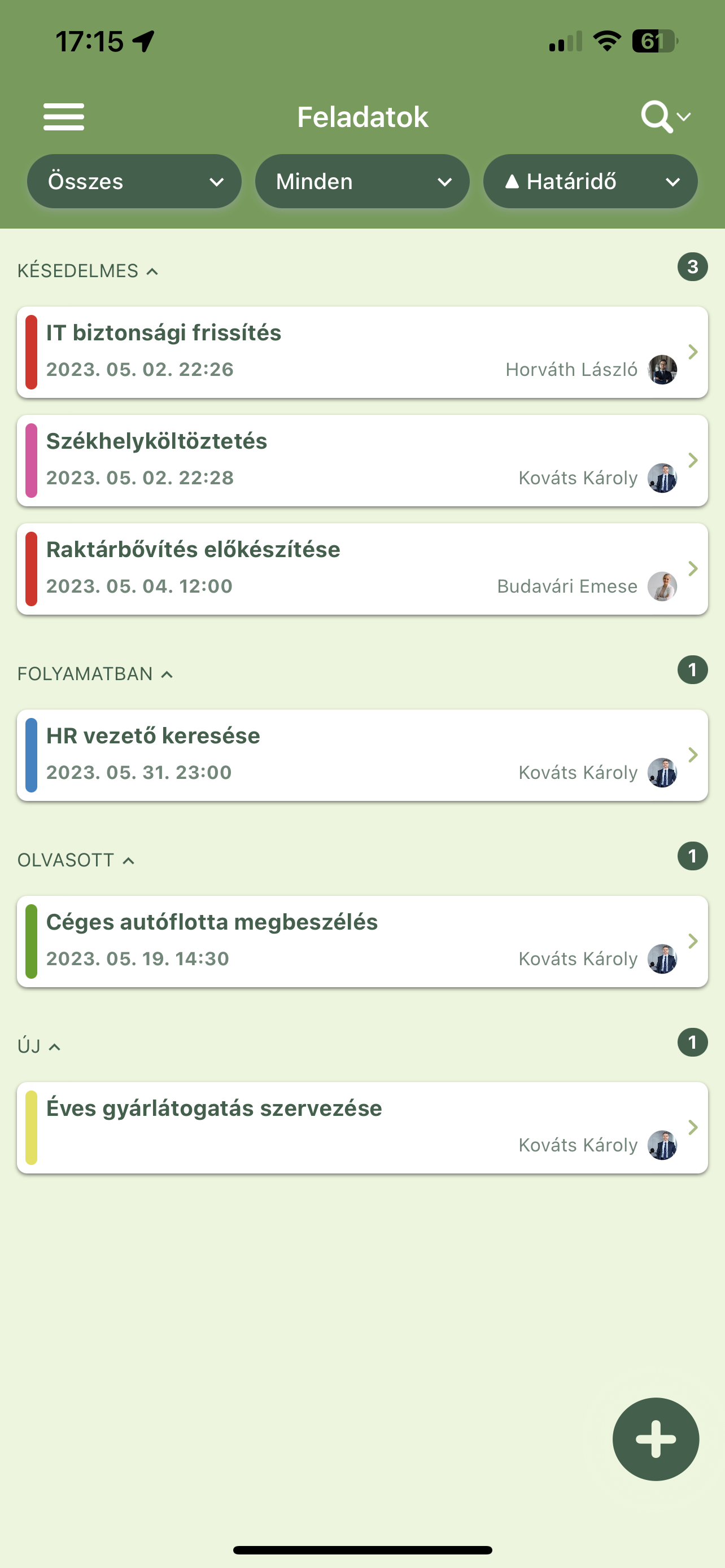Open the Céges autóflotta megbeszélés task

click(x=362, y=941)
